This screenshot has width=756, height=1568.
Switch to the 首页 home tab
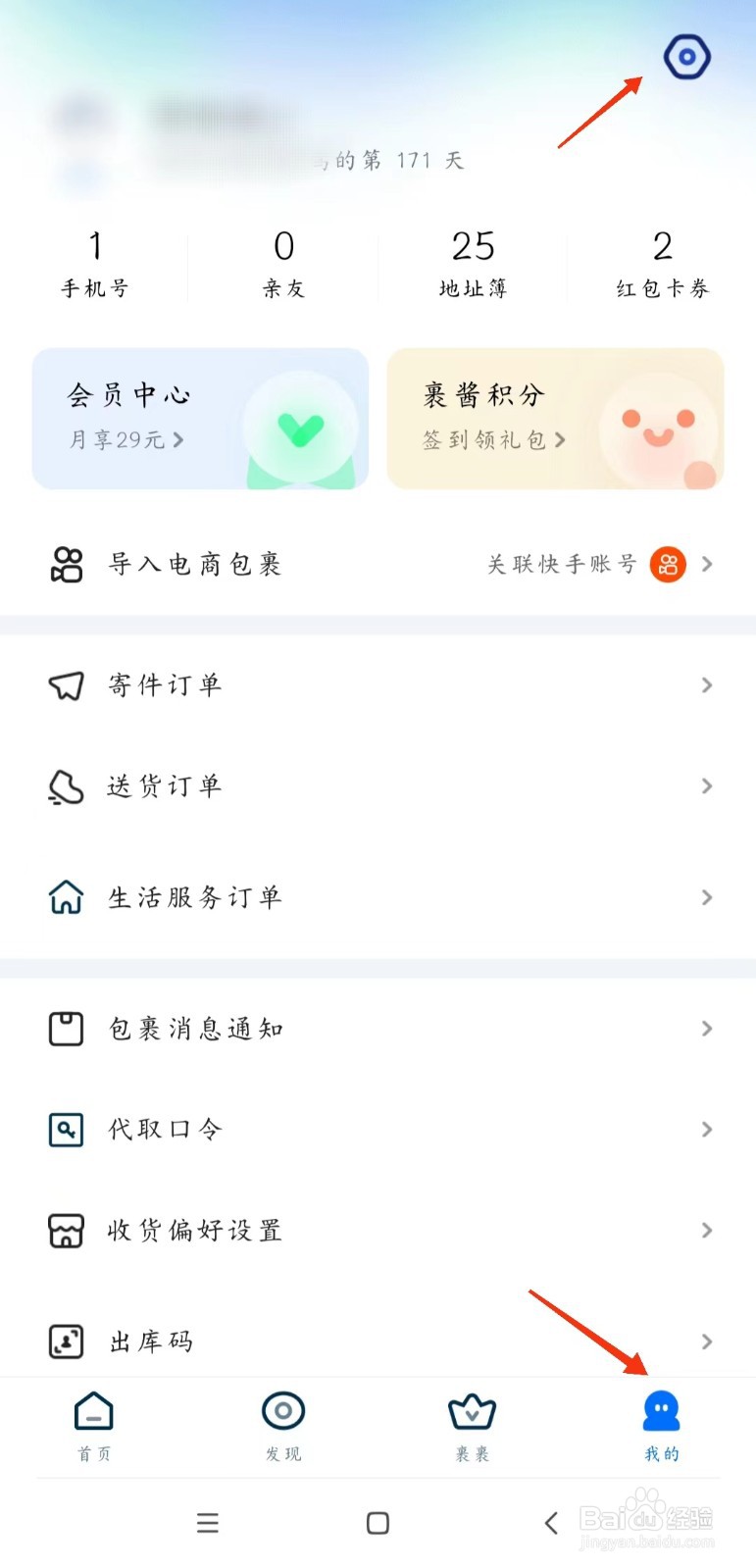(x=94, y=1426)
